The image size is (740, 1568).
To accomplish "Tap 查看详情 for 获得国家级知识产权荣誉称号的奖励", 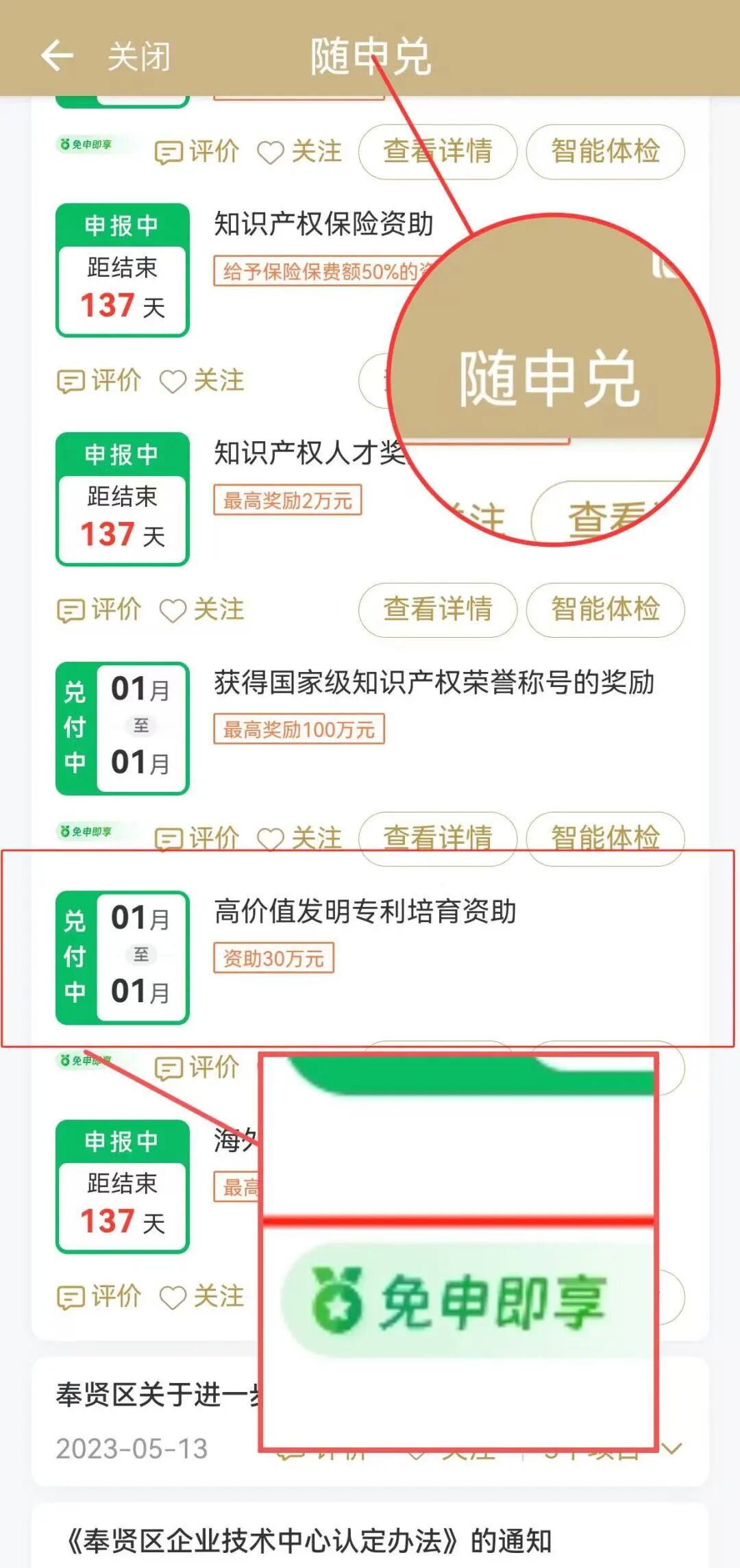I will pyautogui.click(x=437, y=837).
